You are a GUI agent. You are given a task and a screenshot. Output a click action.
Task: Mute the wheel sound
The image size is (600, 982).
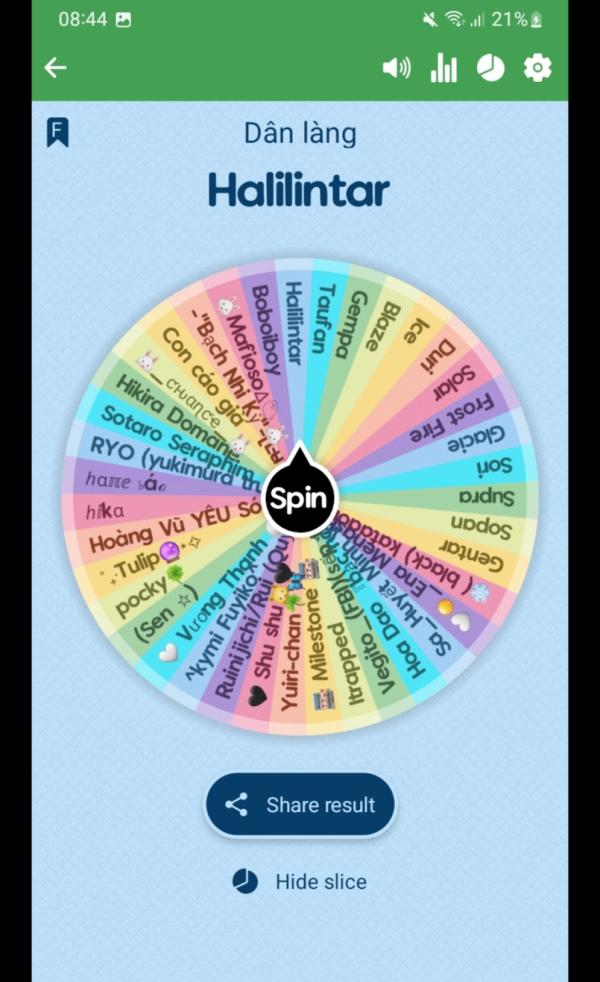(x=396, y=68)
